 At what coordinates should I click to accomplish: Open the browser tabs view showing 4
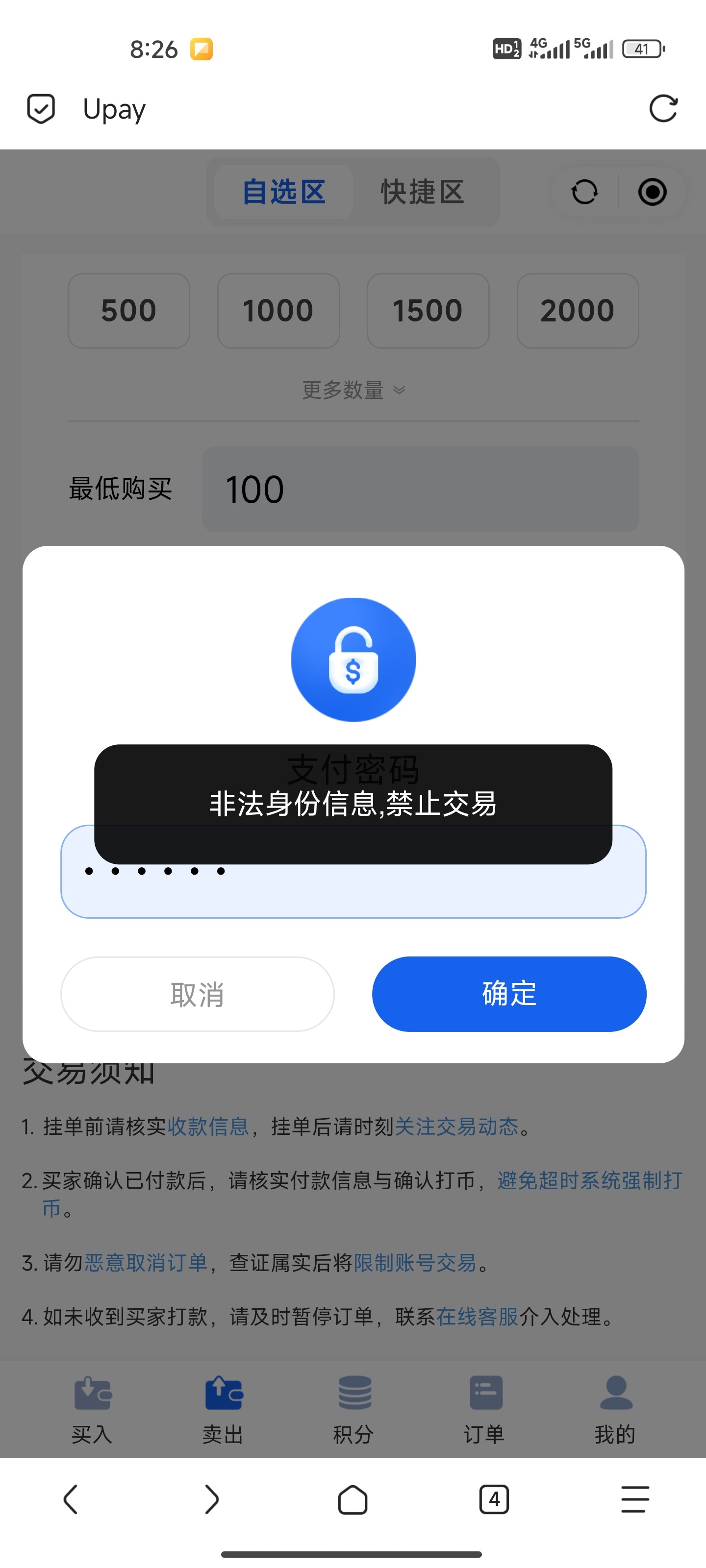click(x=494, y=1499)
